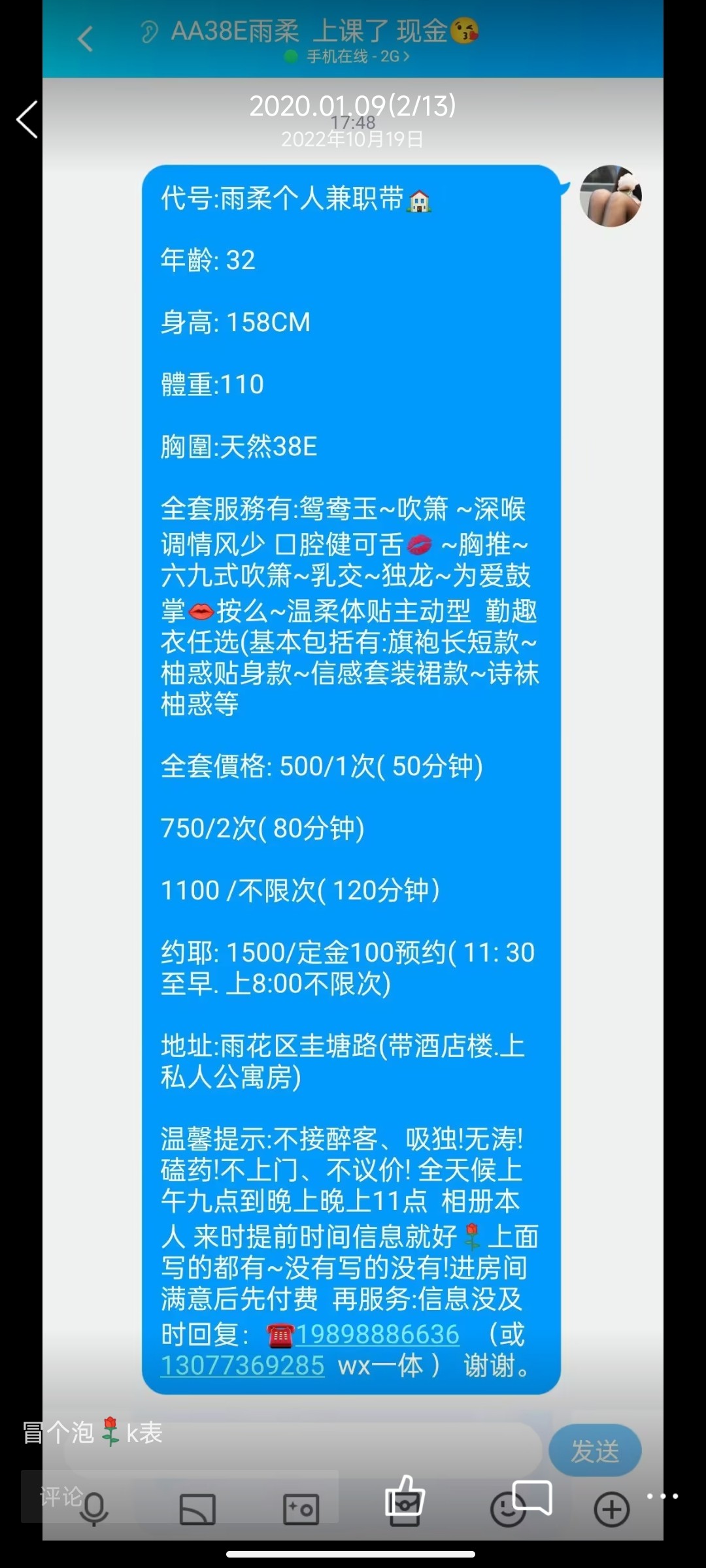Screen dimensions: 706x1568
Task: Open the contact avatar photo
Action: (611, 195)
